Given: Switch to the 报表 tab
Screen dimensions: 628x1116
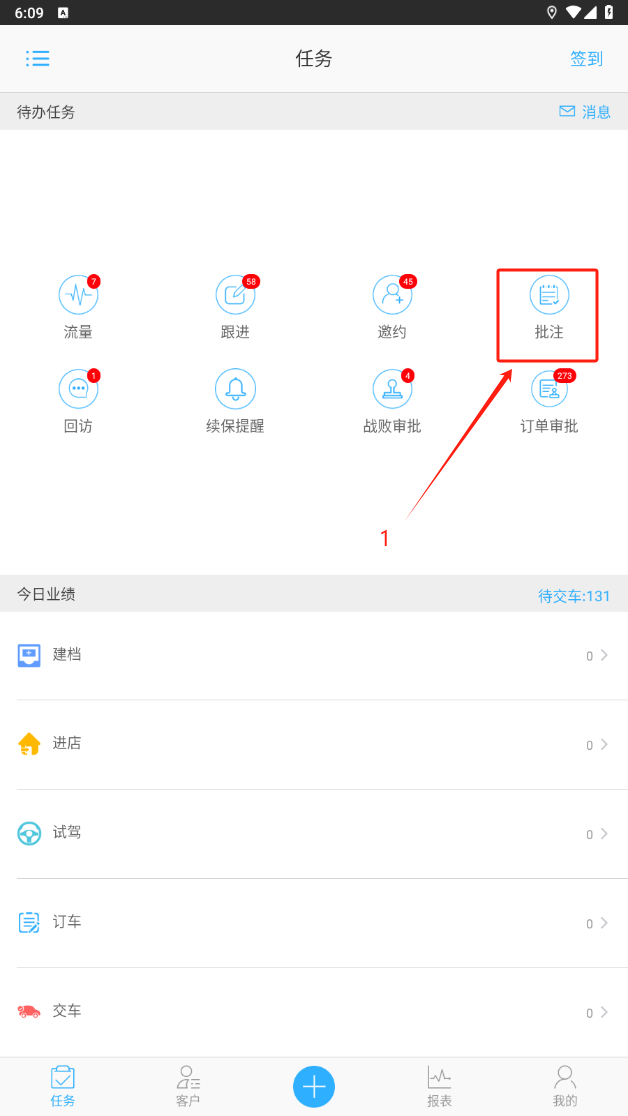Looking at the screenshot, I should point(439,1086).
